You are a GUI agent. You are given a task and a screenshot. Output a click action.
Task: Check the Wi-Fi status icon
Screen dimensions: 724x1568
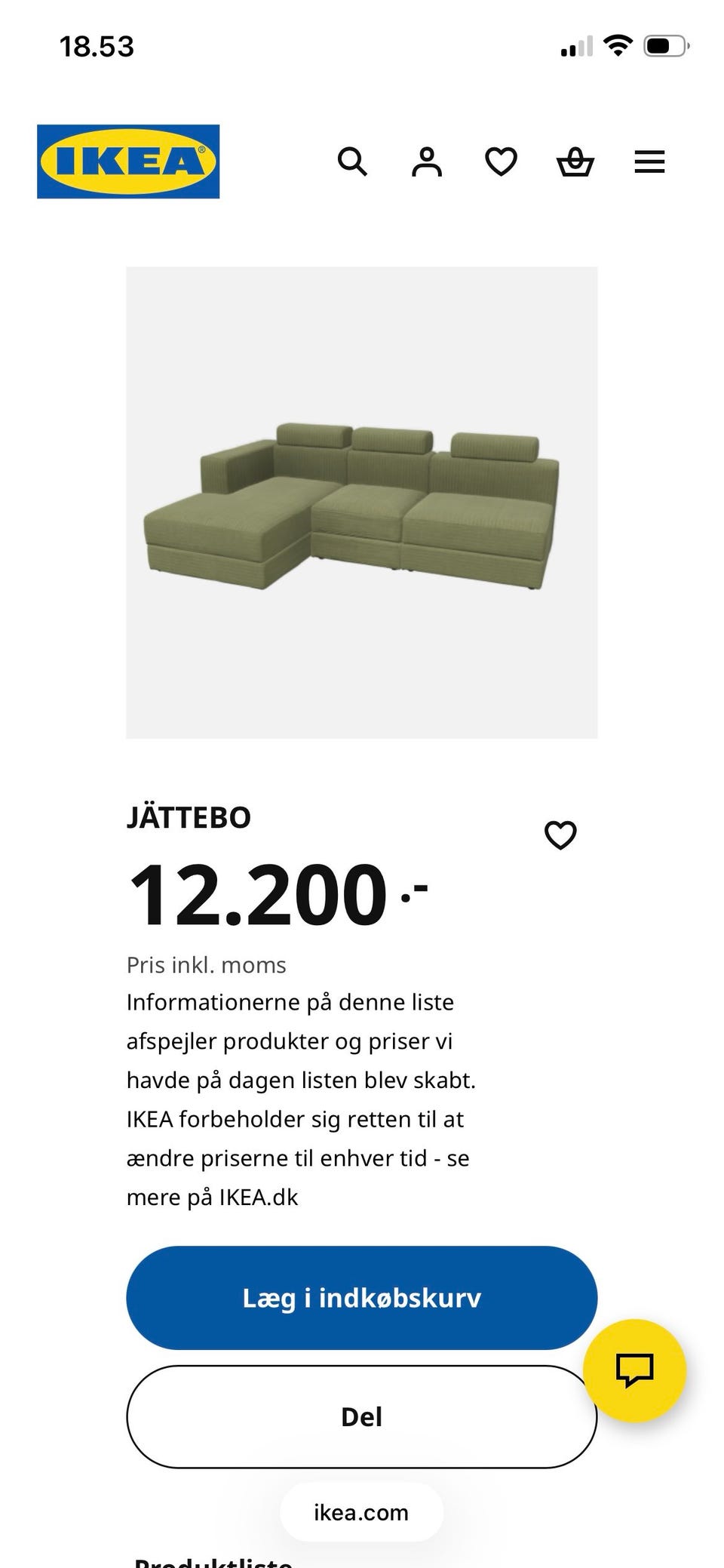618,45
